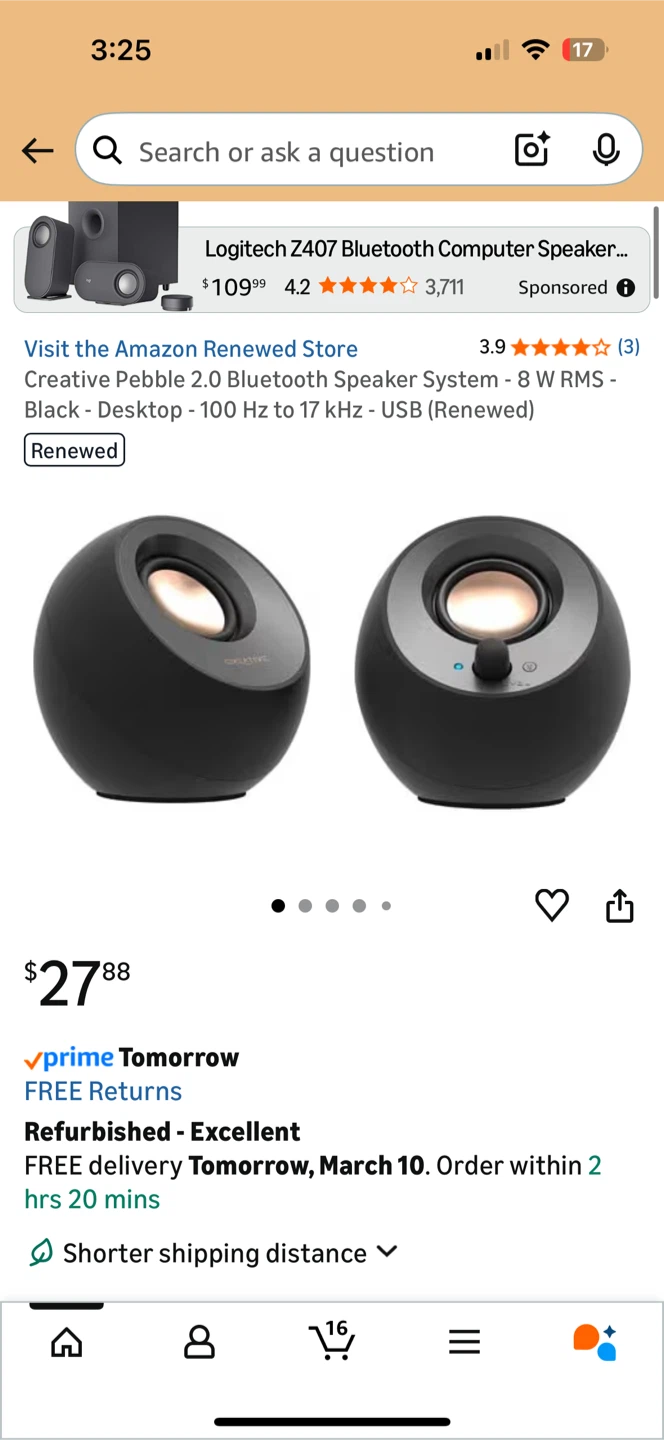Screen dimensions: 664x1440
Task: Visit the Amazon Renewed Store
Action: click(x=190, y=349)
